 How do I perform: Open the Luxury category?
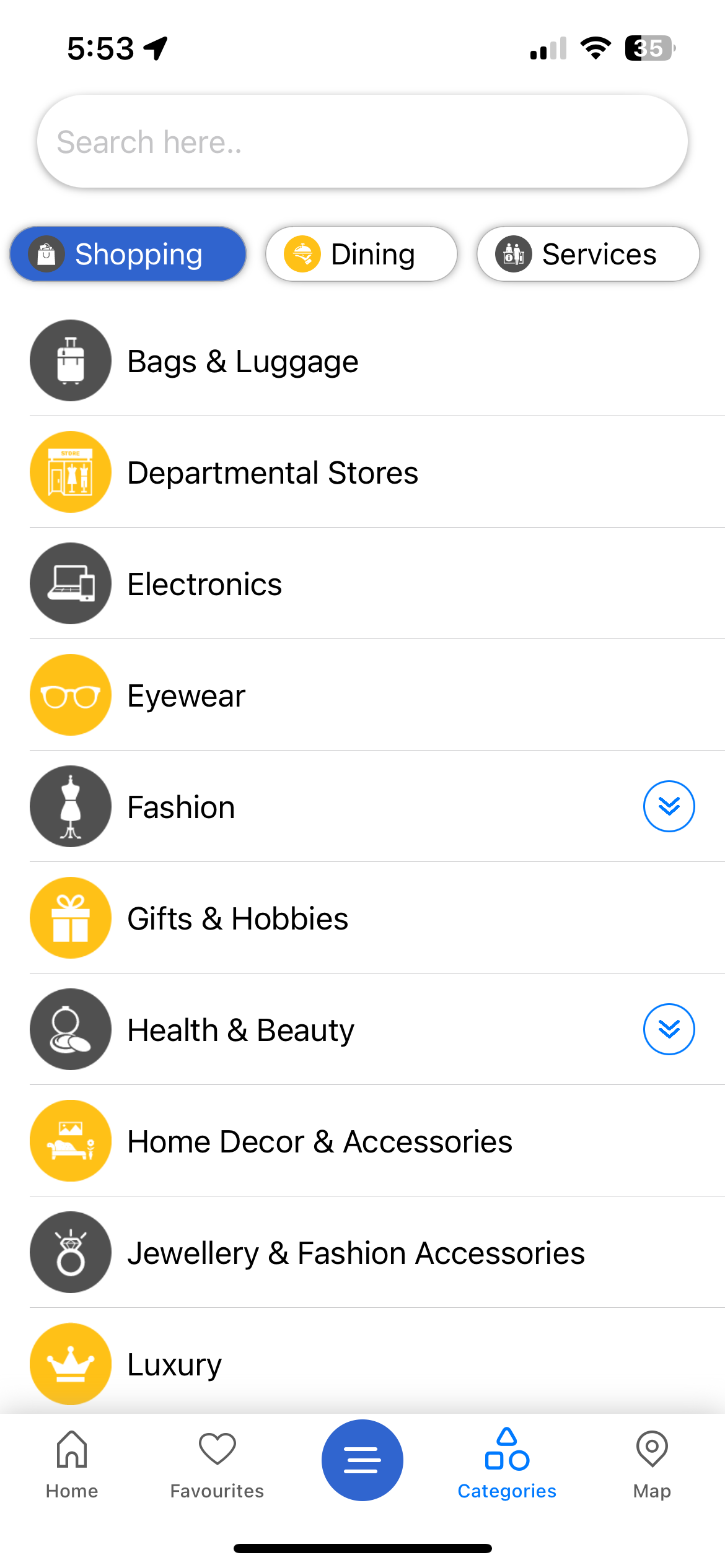[174, 1365]
